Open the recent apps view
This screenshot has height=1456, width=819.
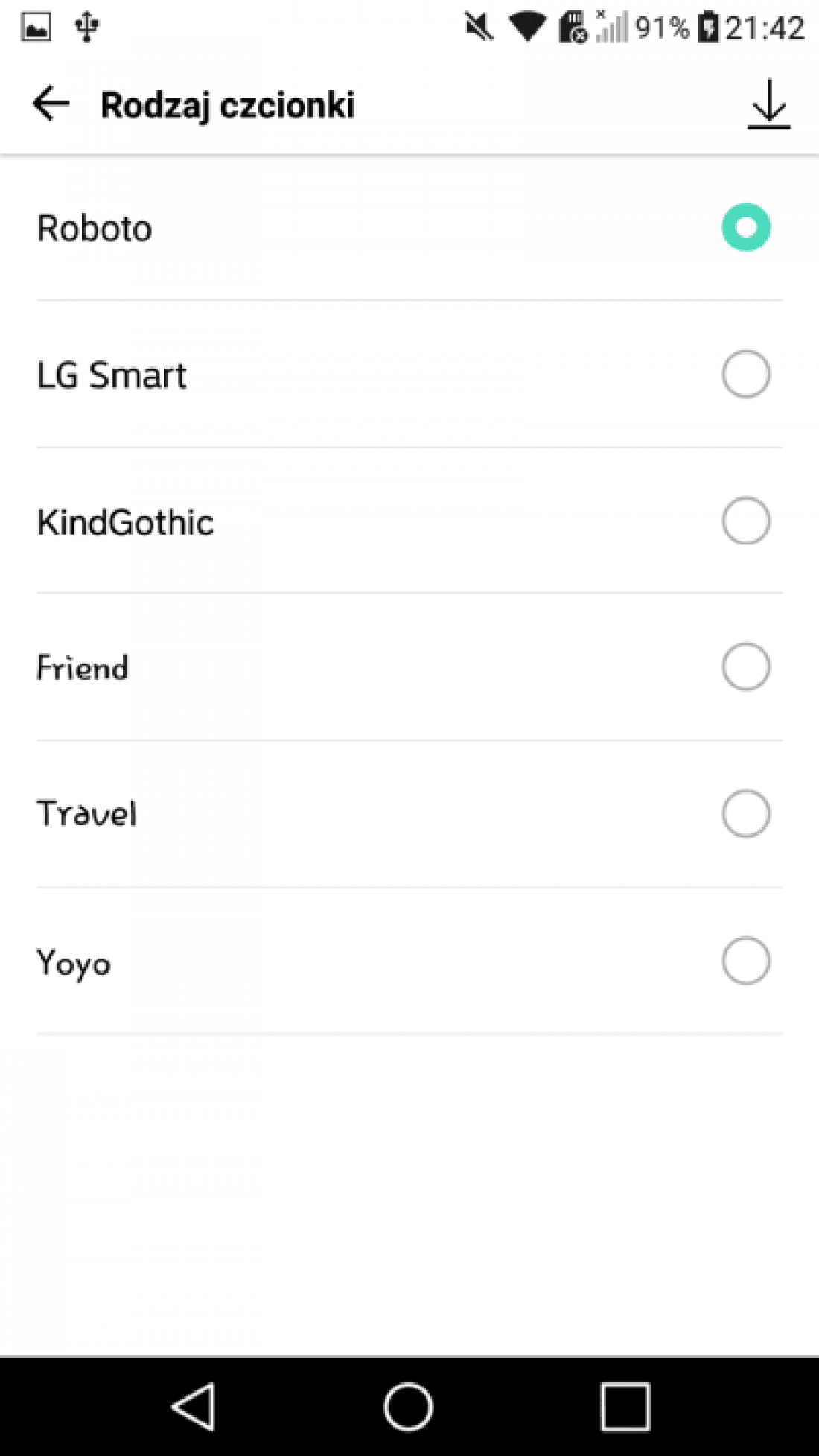click(625, 1407)
